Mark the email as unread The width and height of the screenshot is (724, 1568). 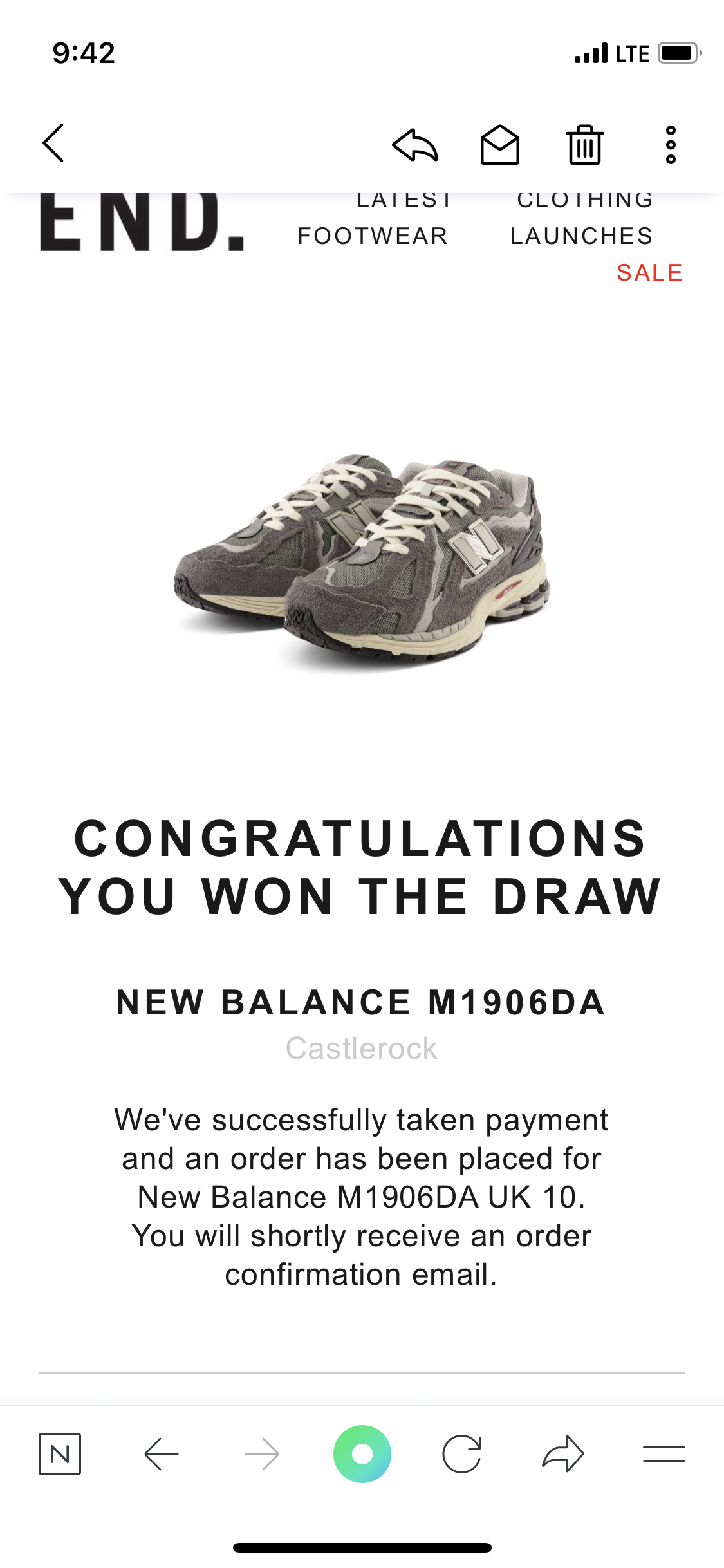499,145
